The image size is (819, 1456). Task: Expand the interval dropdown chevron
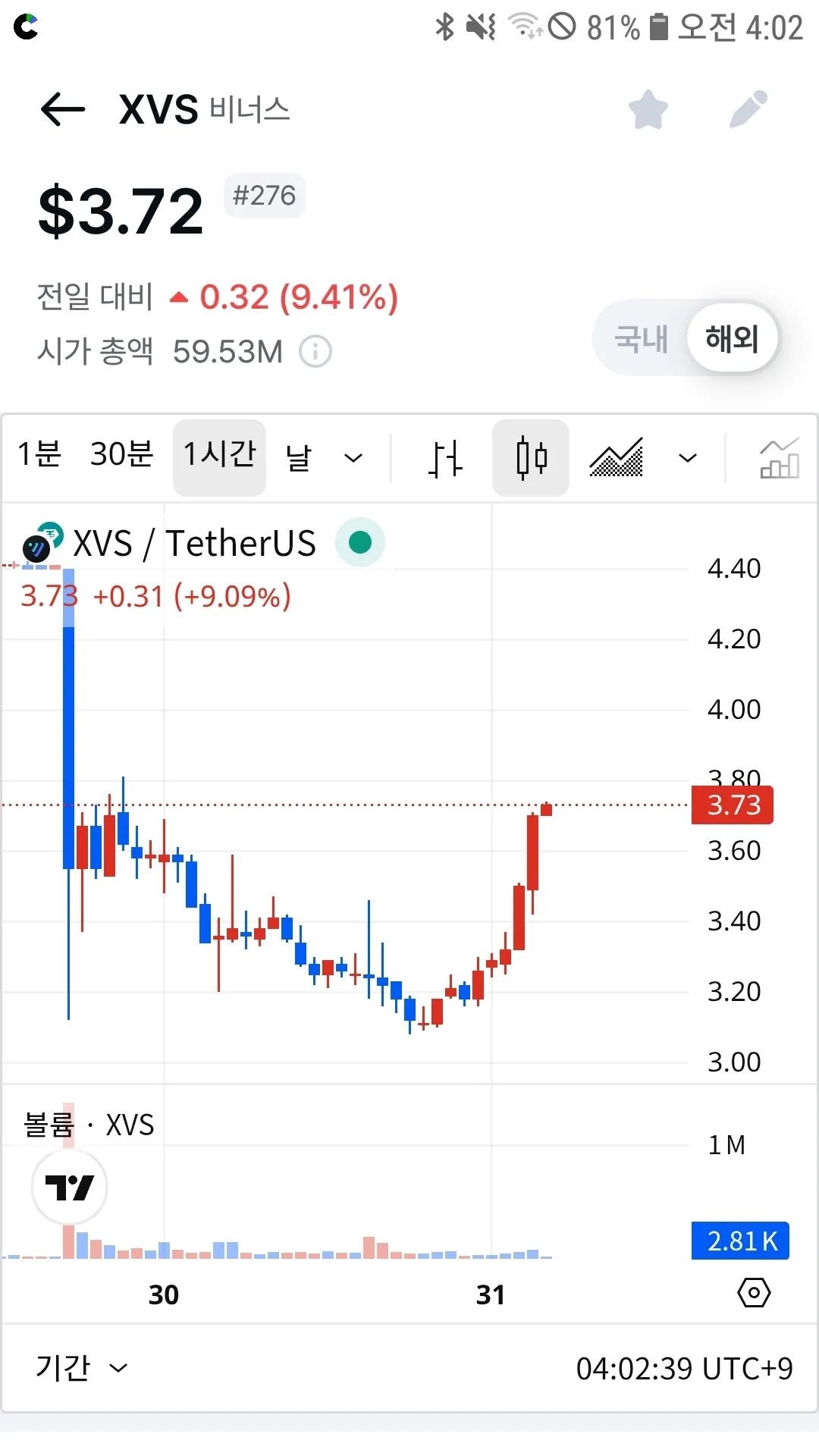click(x=353, y=458)
